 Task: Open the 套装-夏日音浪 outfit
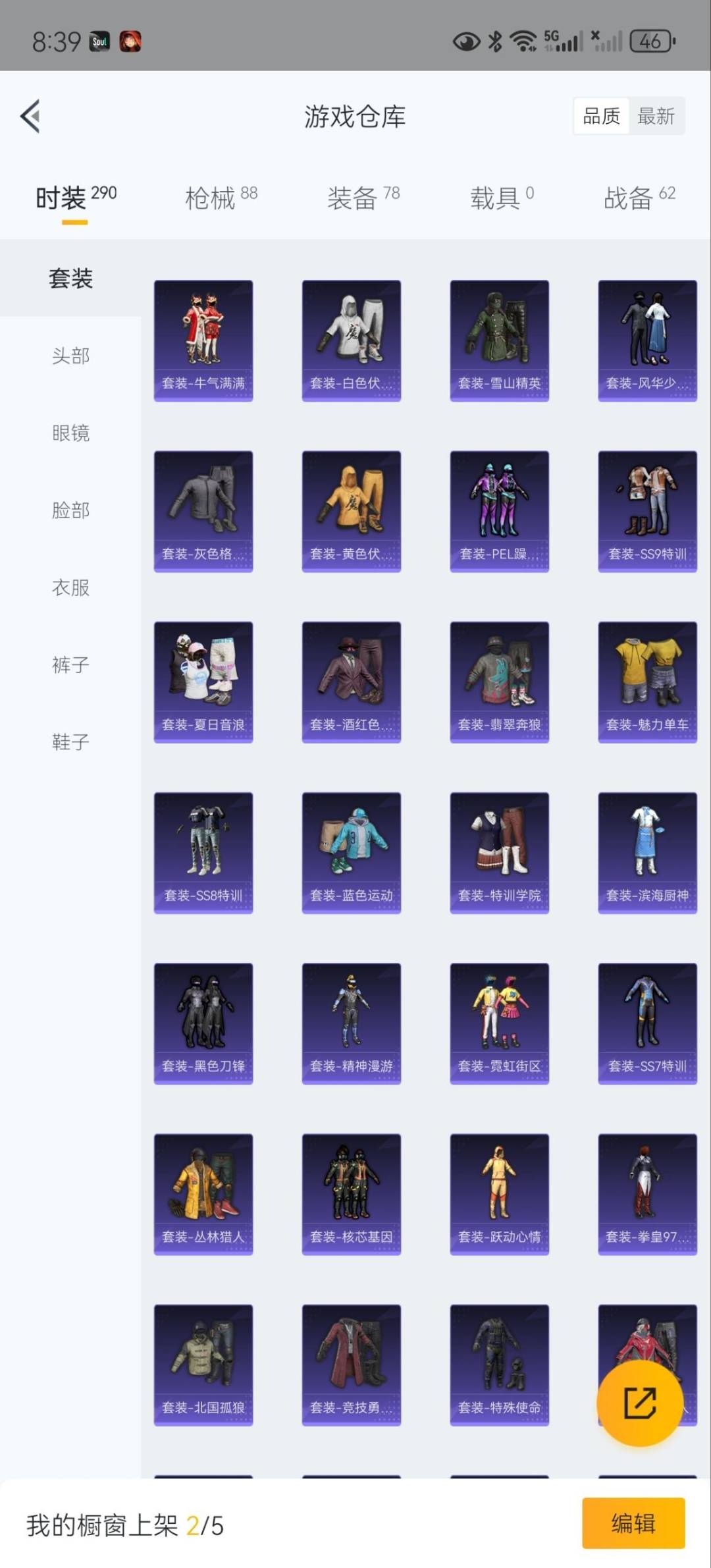pos(203,682)
